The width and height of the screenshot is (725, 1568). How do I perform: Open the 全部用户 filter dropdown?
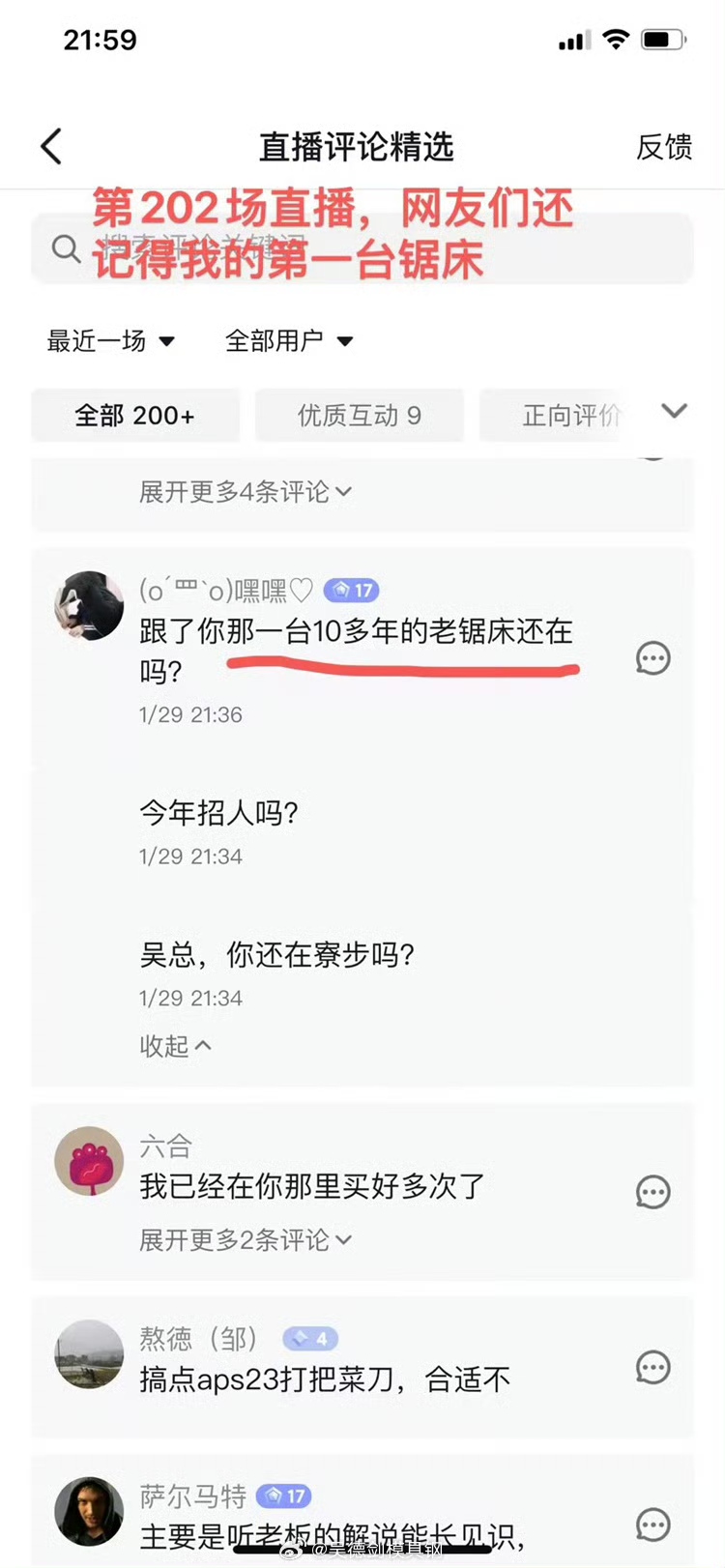[x=288, y=341]
